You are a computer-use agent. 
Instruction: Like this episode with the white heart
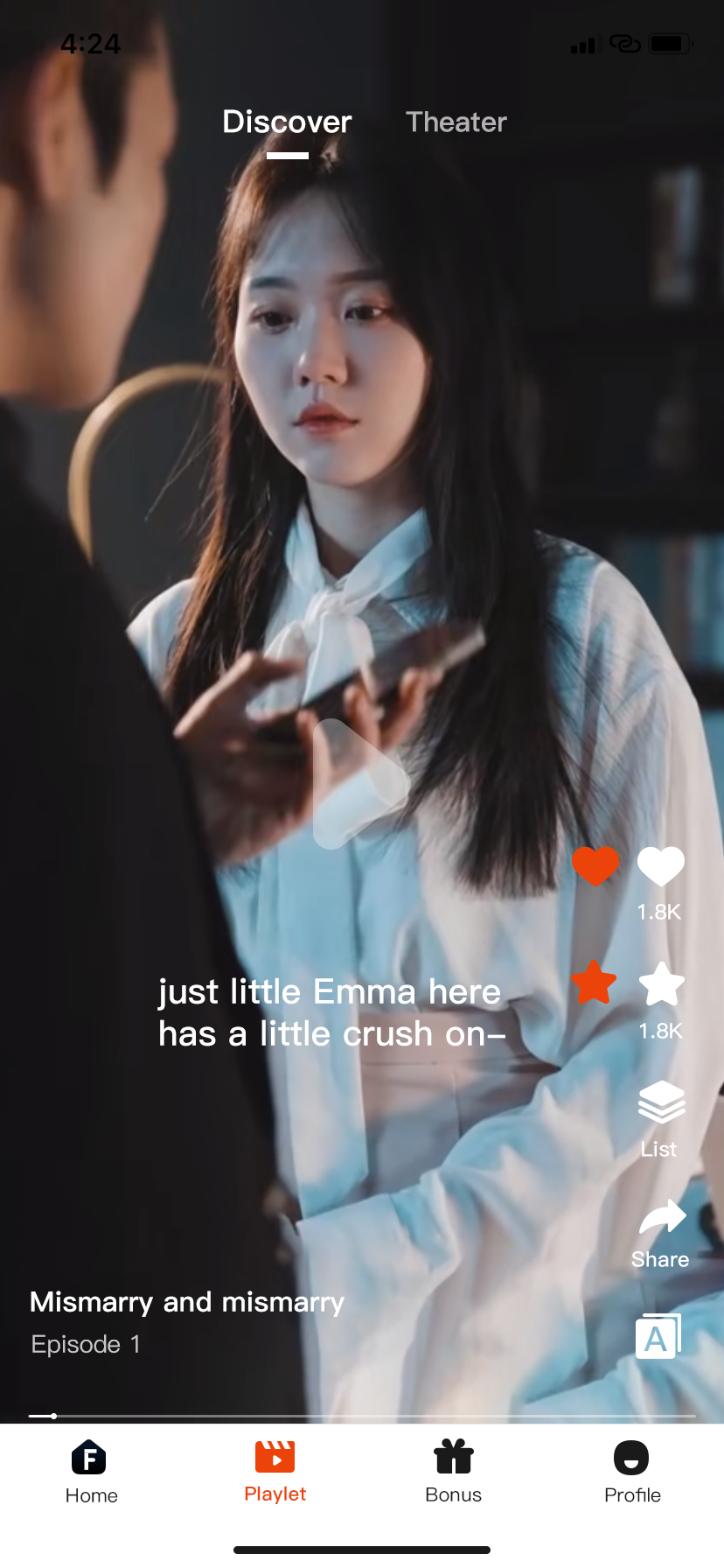660,866
